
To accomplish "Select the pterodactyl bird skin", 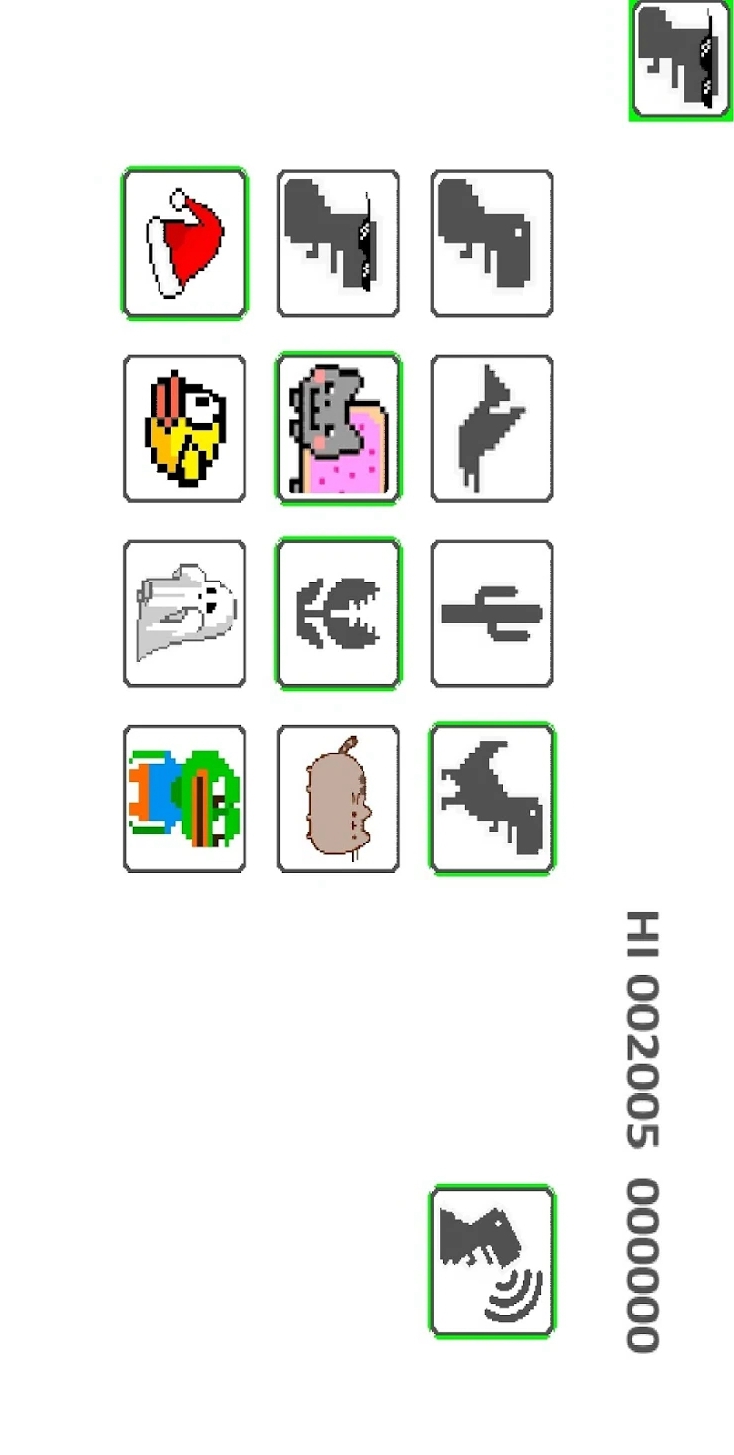I will tap(491, 428).
